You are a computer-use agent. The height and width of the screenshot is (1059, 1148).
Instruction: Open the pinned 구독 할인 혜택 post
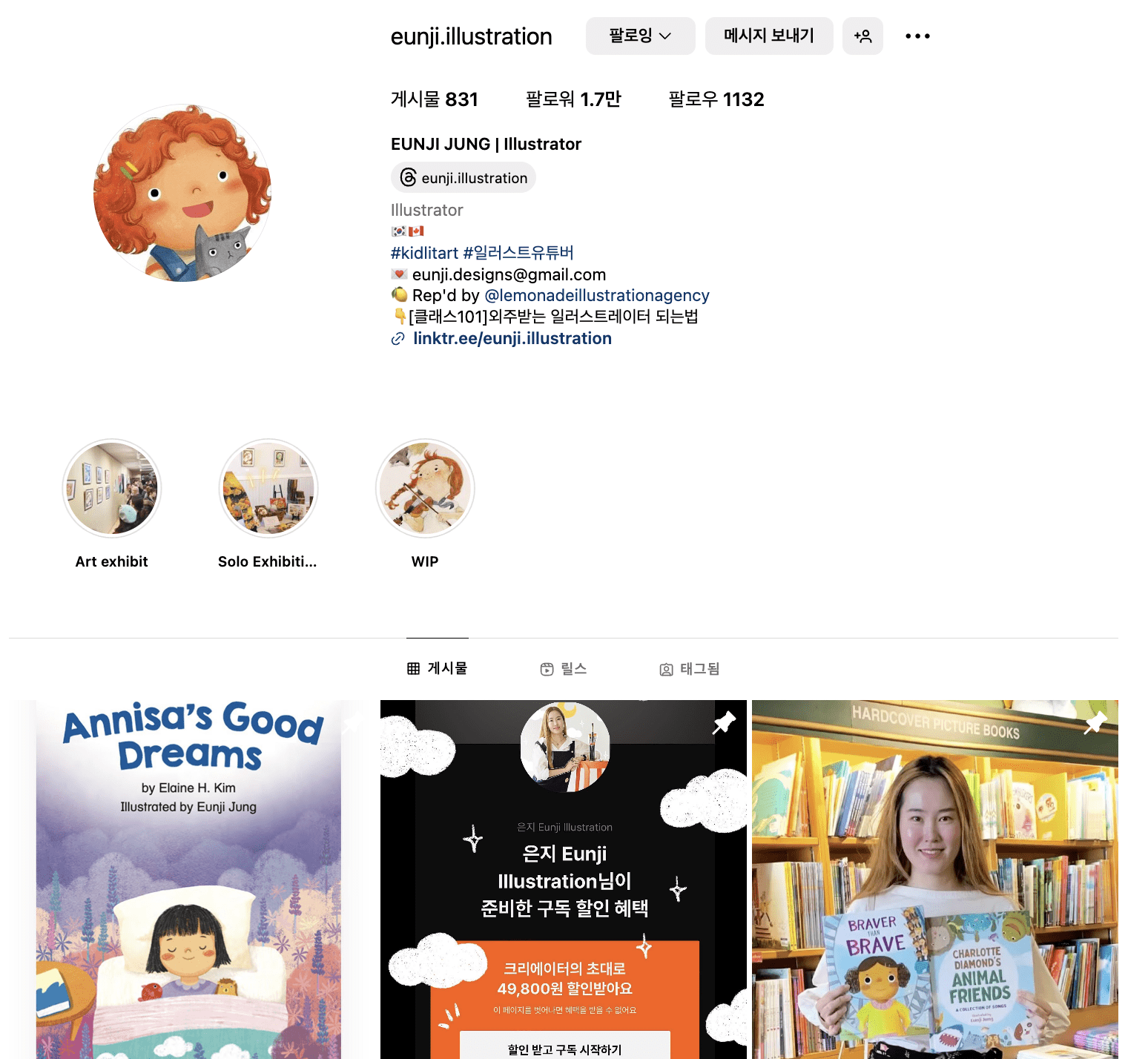pos(564,879)
